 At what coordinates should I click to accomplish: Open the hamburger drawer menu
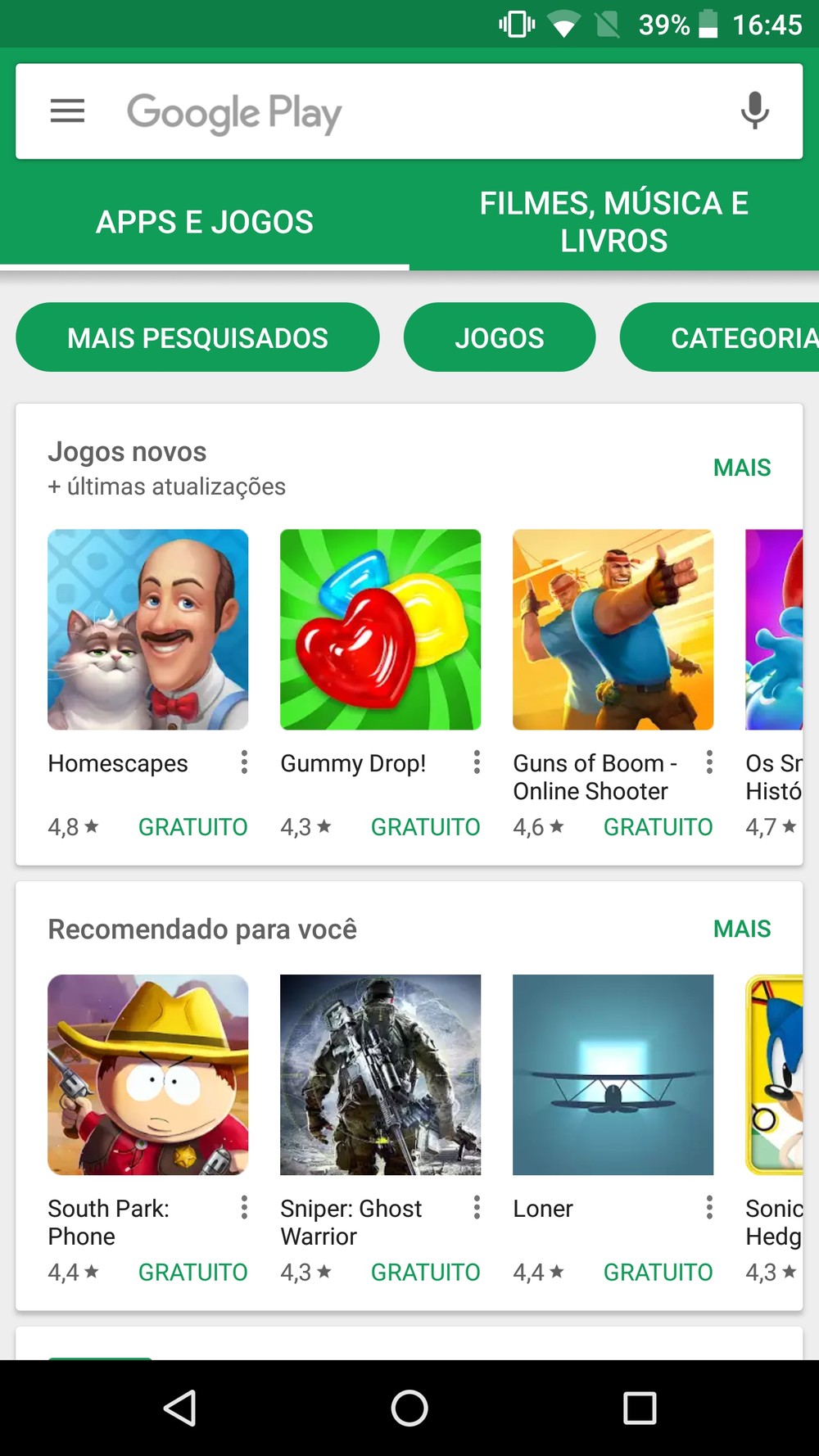(67, 111)
